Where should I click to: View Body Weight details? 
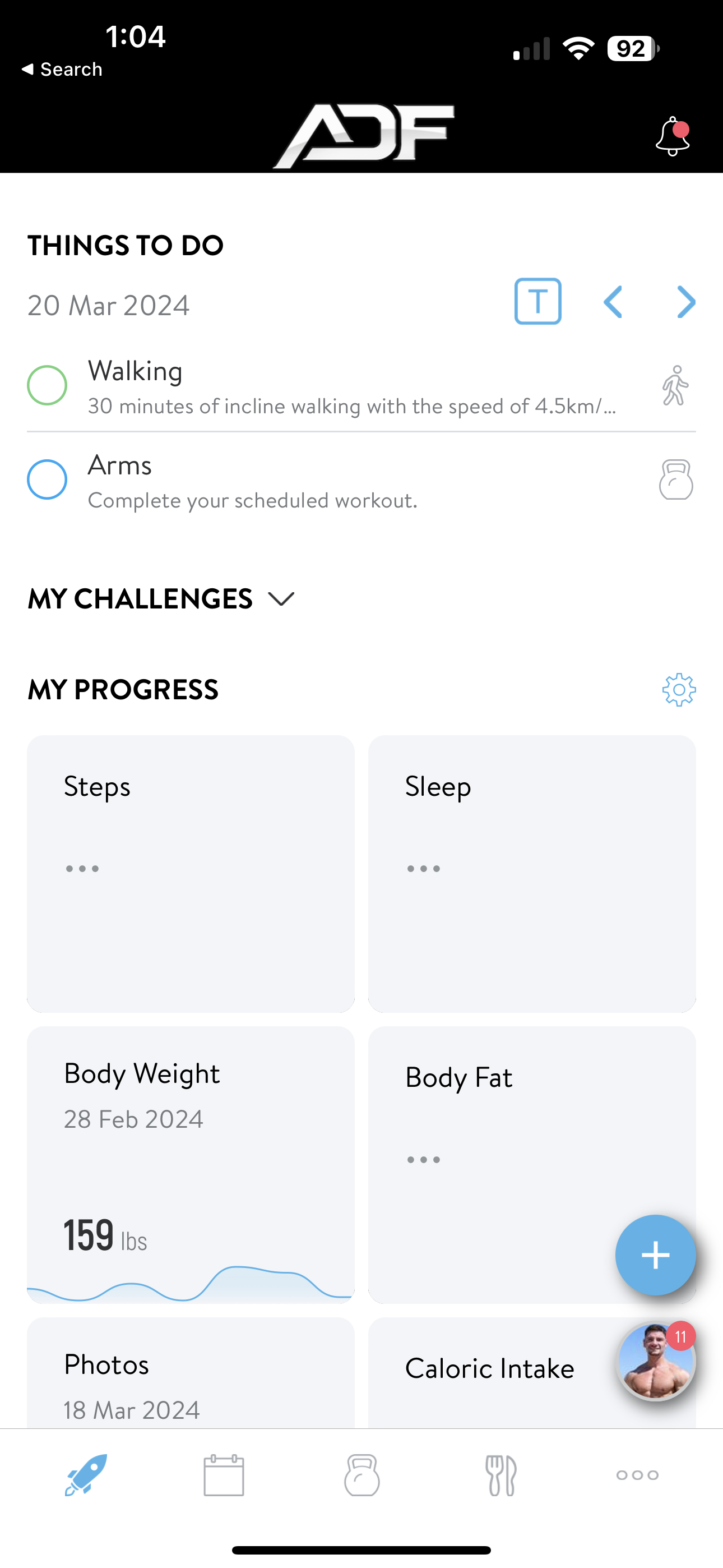click(x=191, y=1164)
